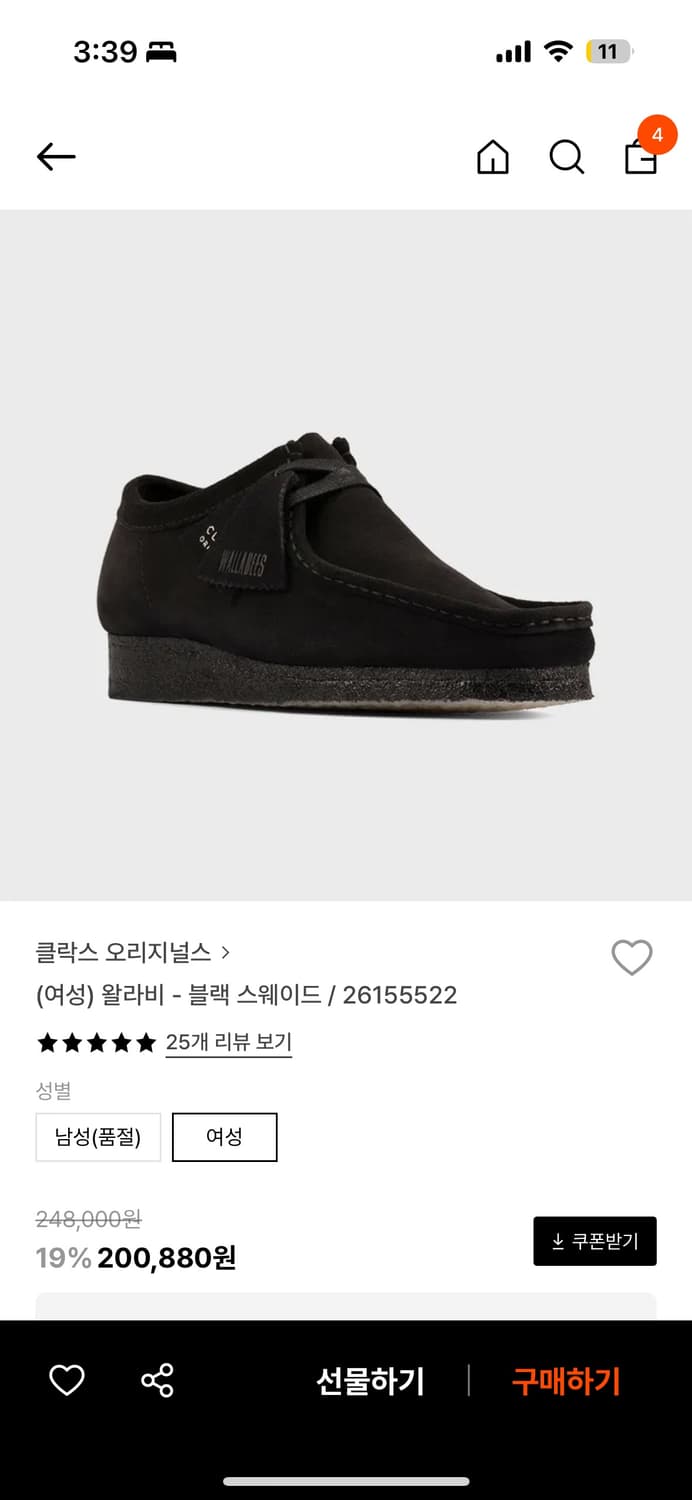Like the item with the bottom bar heart

[67, 1381]
